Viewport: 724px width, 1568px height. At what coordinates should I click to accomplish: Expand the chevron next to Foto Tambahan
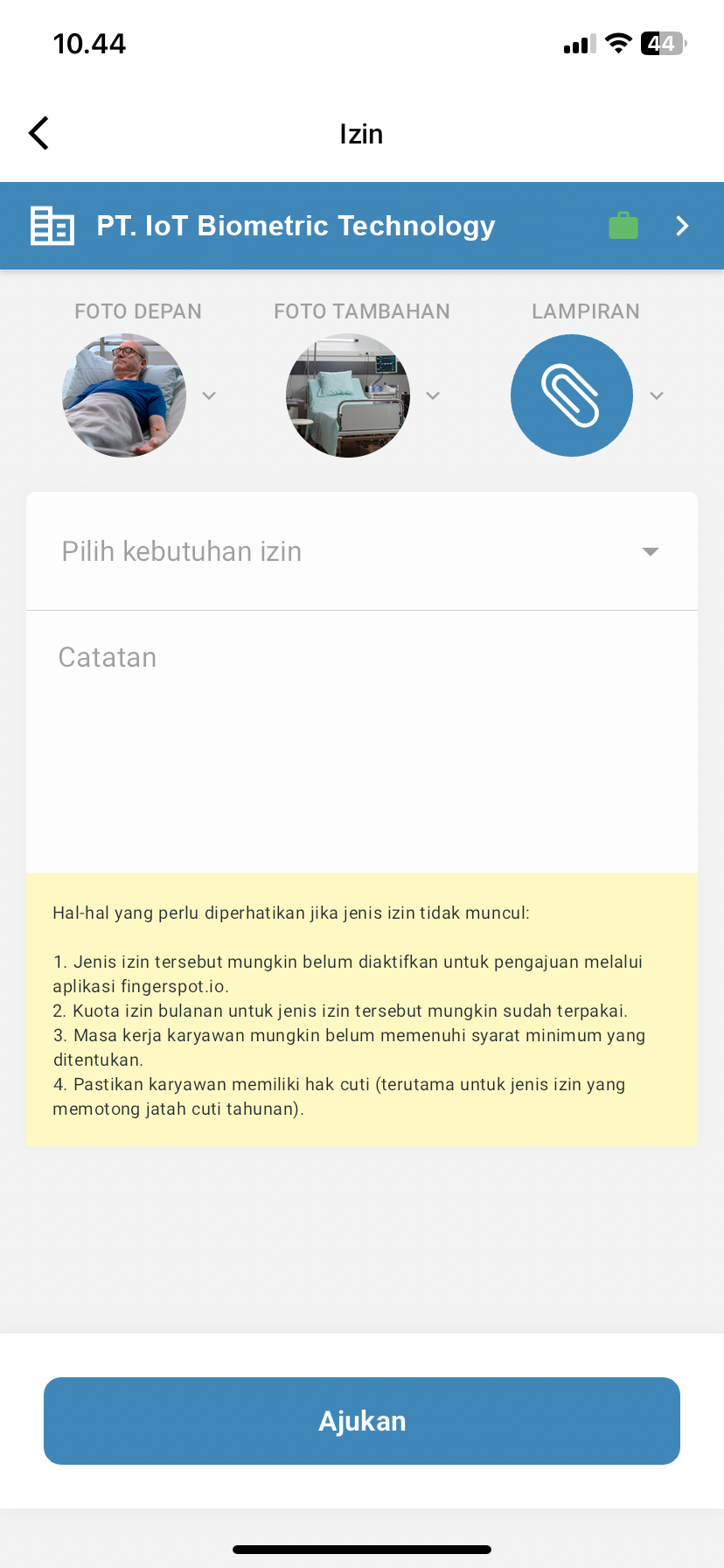(433, 395)
